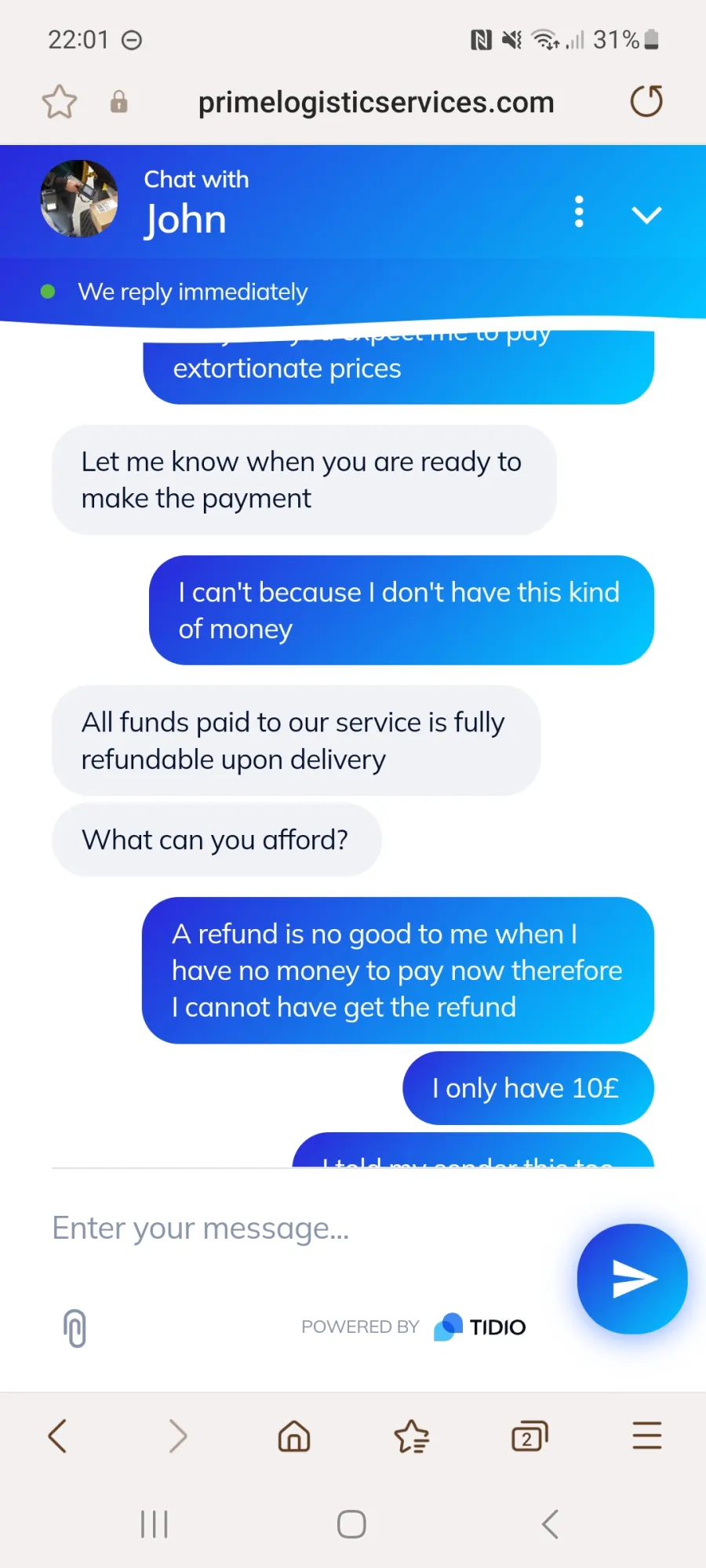Attach a file with the paperclip

(x=75, y=1328)
